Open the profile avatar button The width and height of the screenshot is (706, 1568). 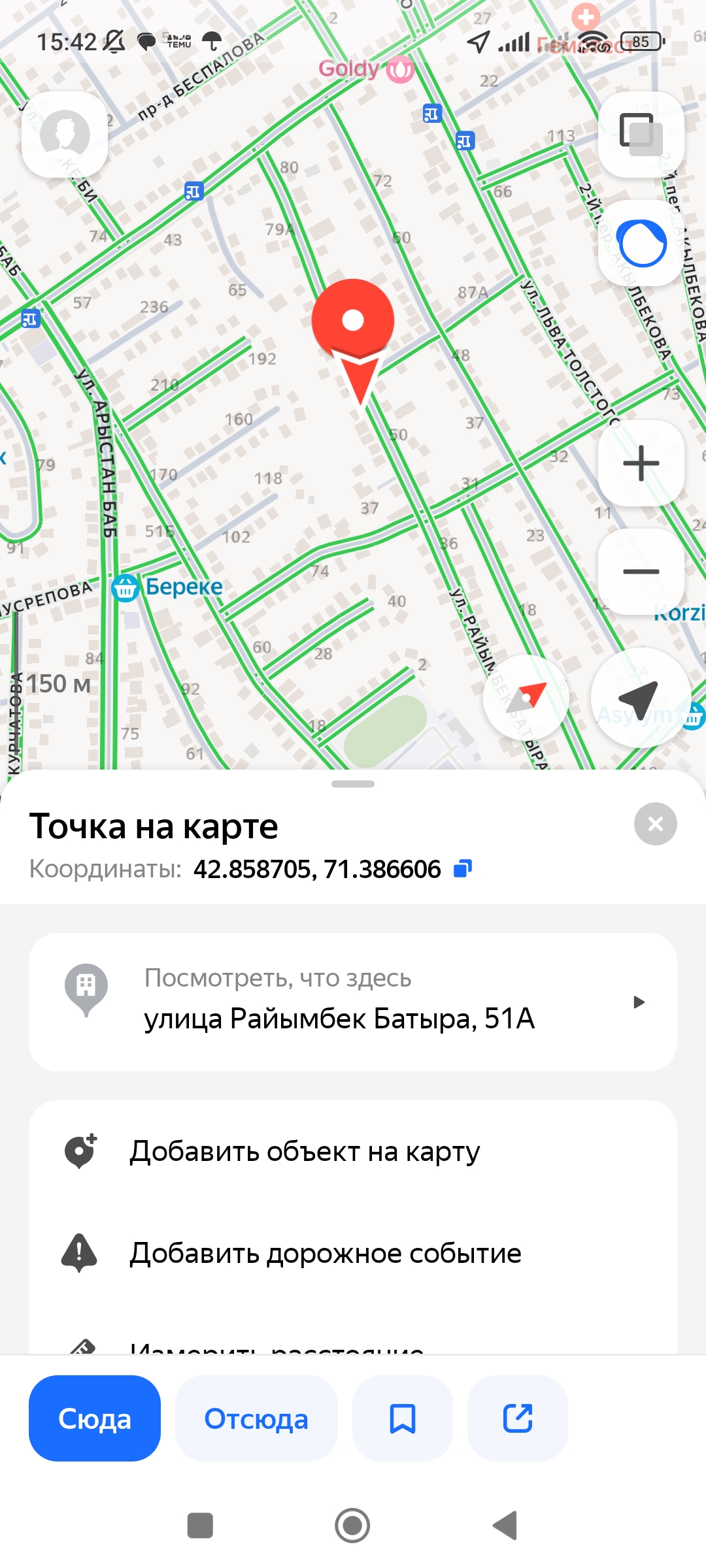click(65, 135)
